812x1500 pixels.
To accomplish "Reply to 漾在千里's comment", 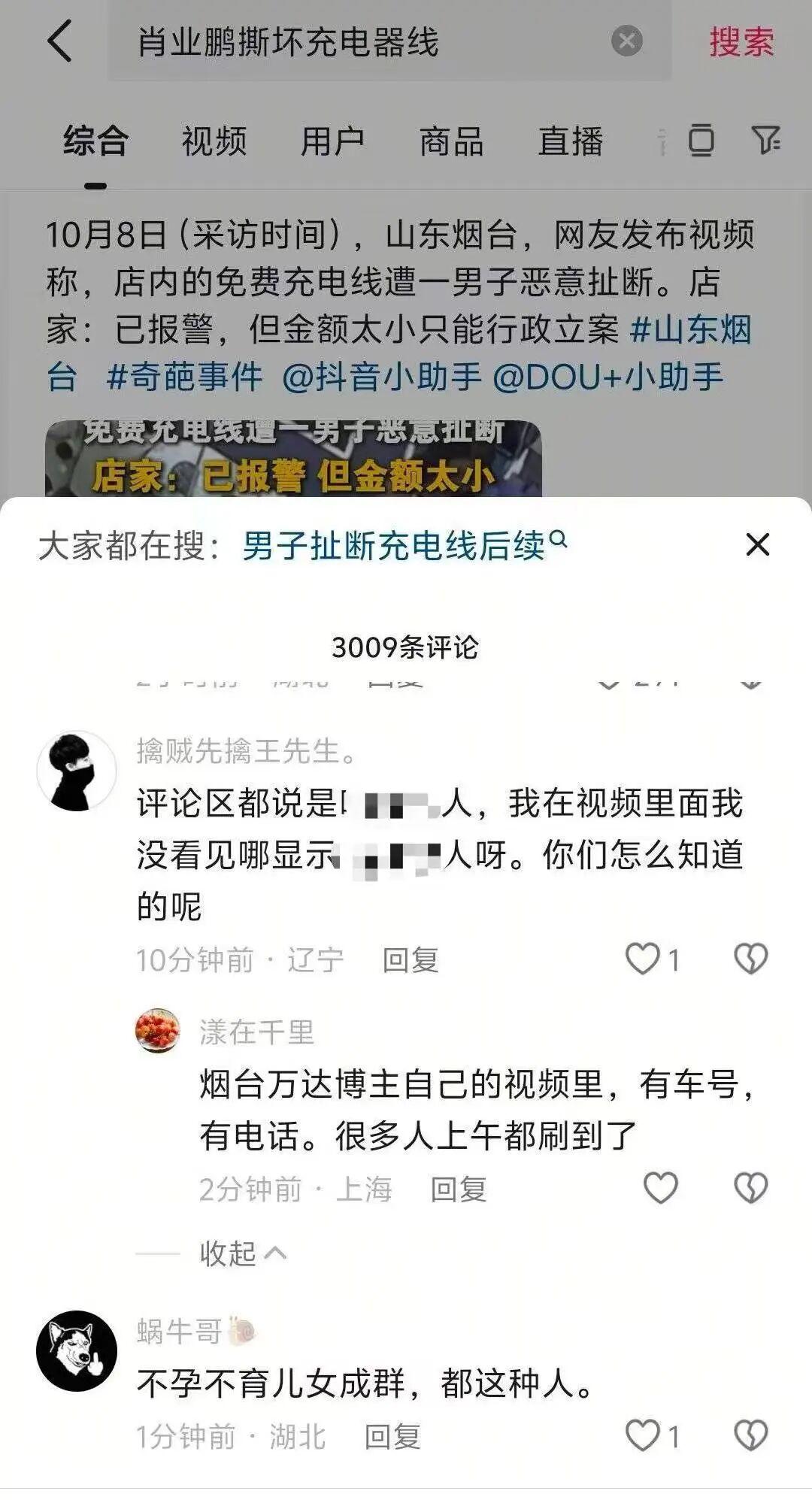I will click(458, 1189).
